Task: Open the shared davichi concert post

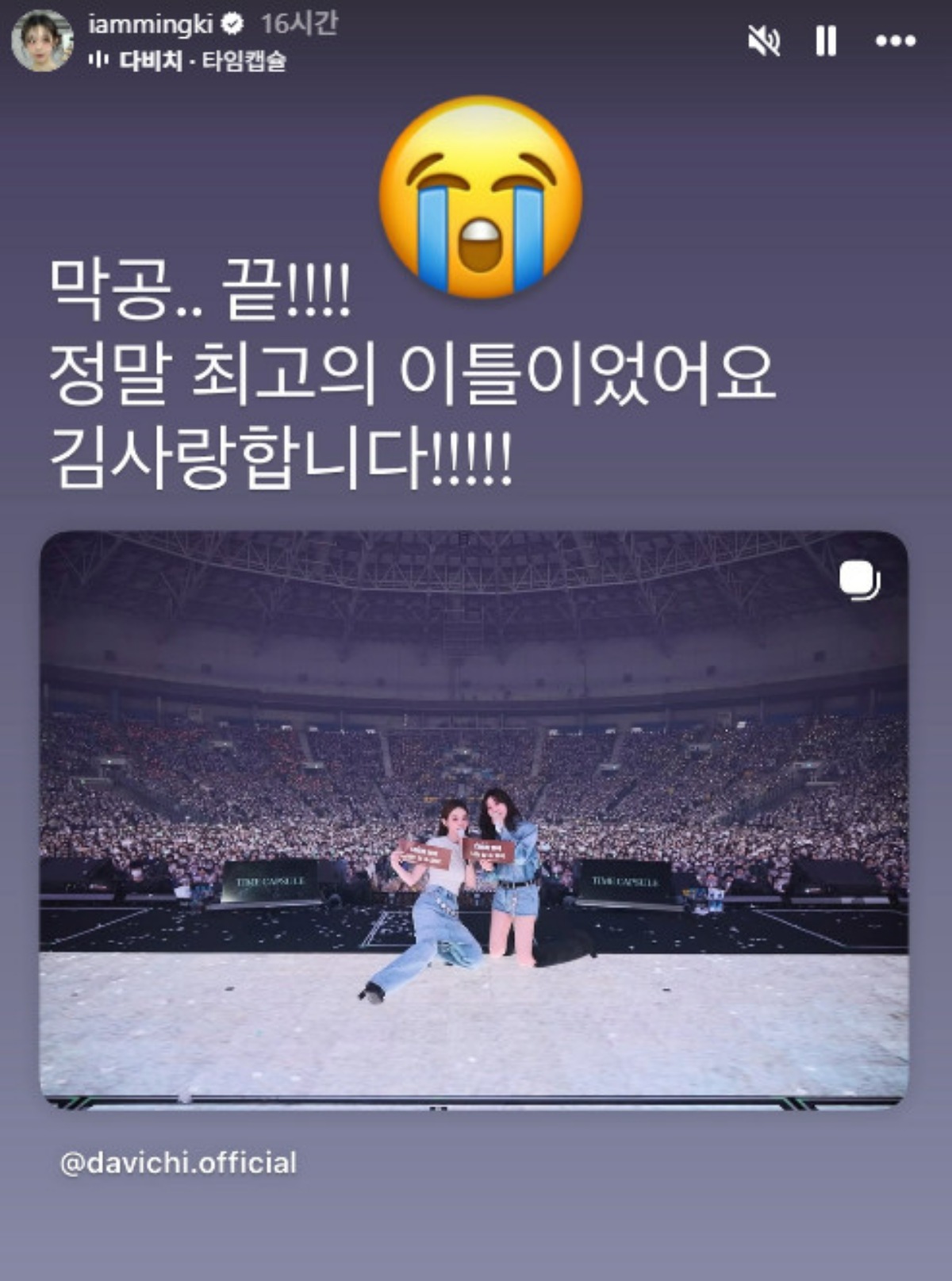Action: (x=474, y=819)
